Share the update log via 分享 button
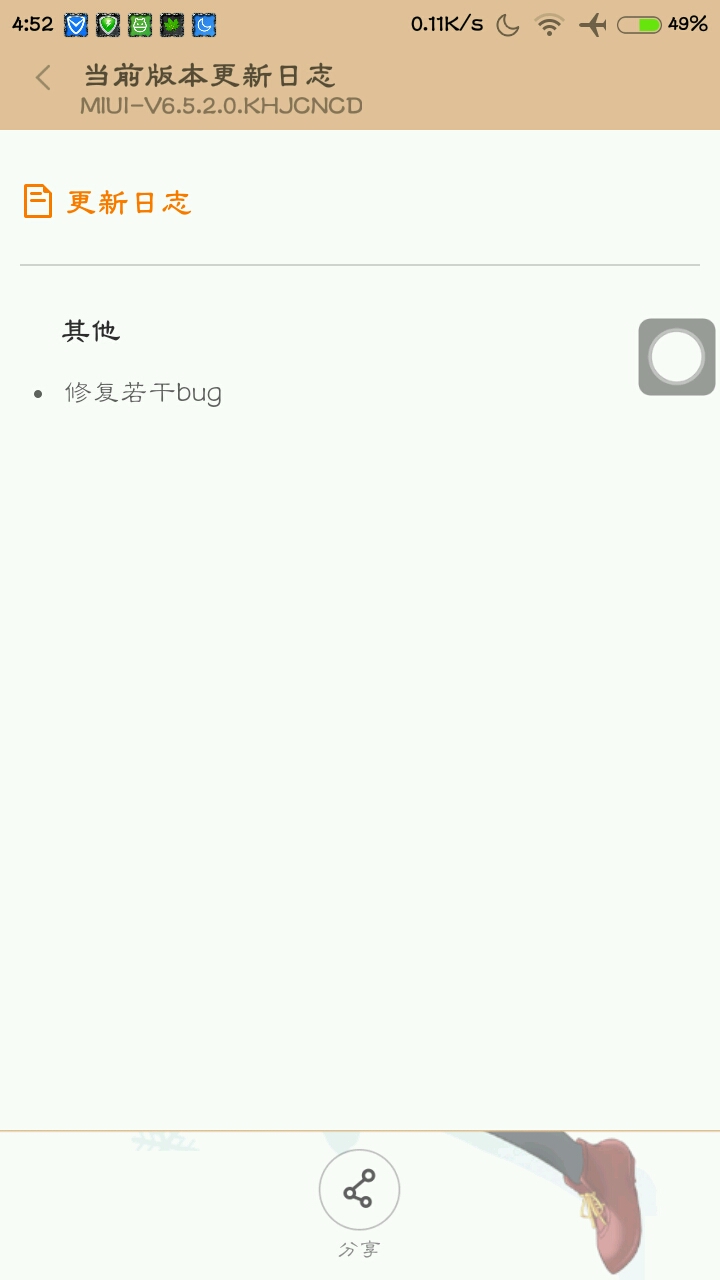The width and height of the screenshot is (720, 1280). [x=359, y=1191]
